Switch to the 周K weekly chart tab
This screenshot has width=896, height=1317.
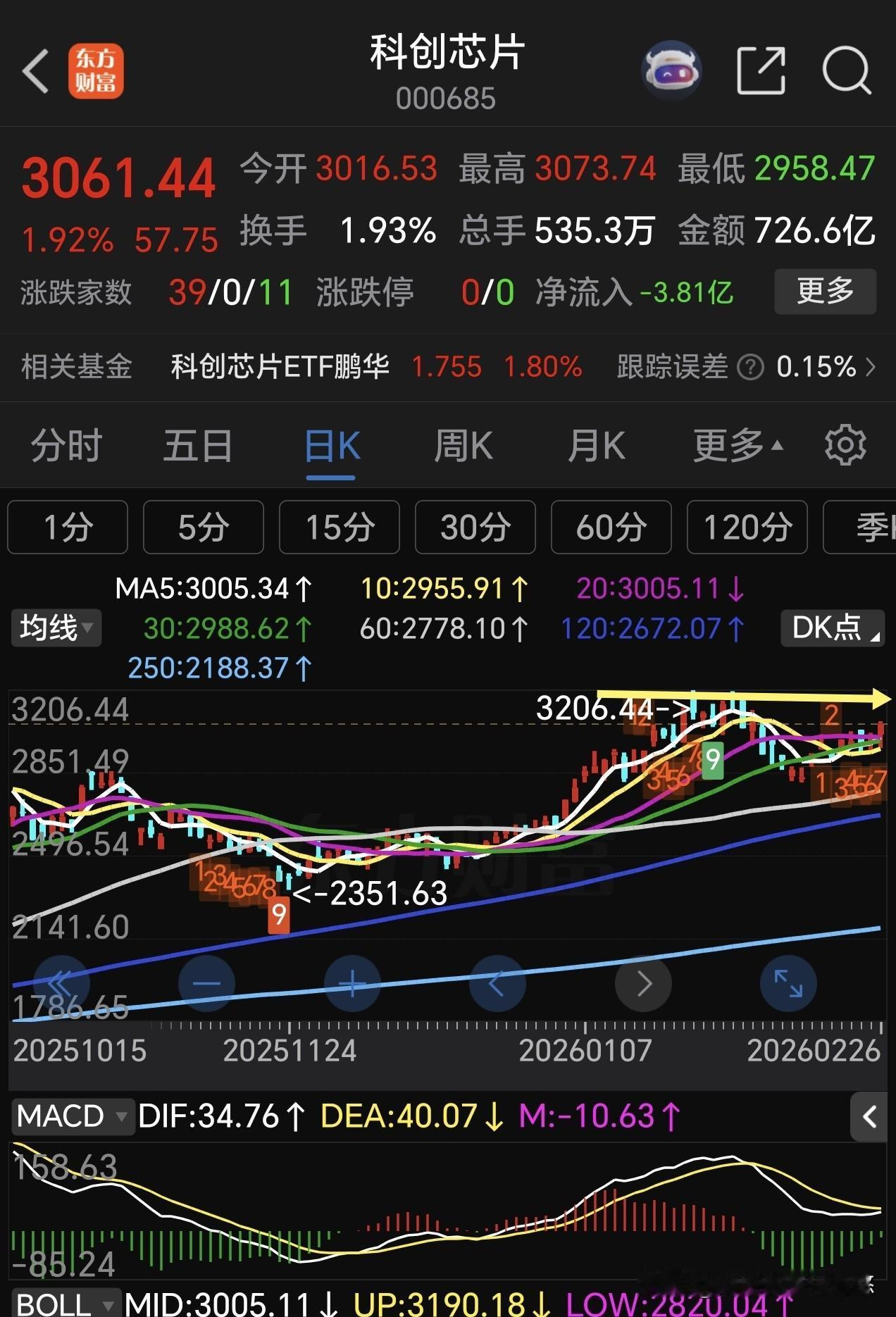pyautogui.click(x=463, y=445)
